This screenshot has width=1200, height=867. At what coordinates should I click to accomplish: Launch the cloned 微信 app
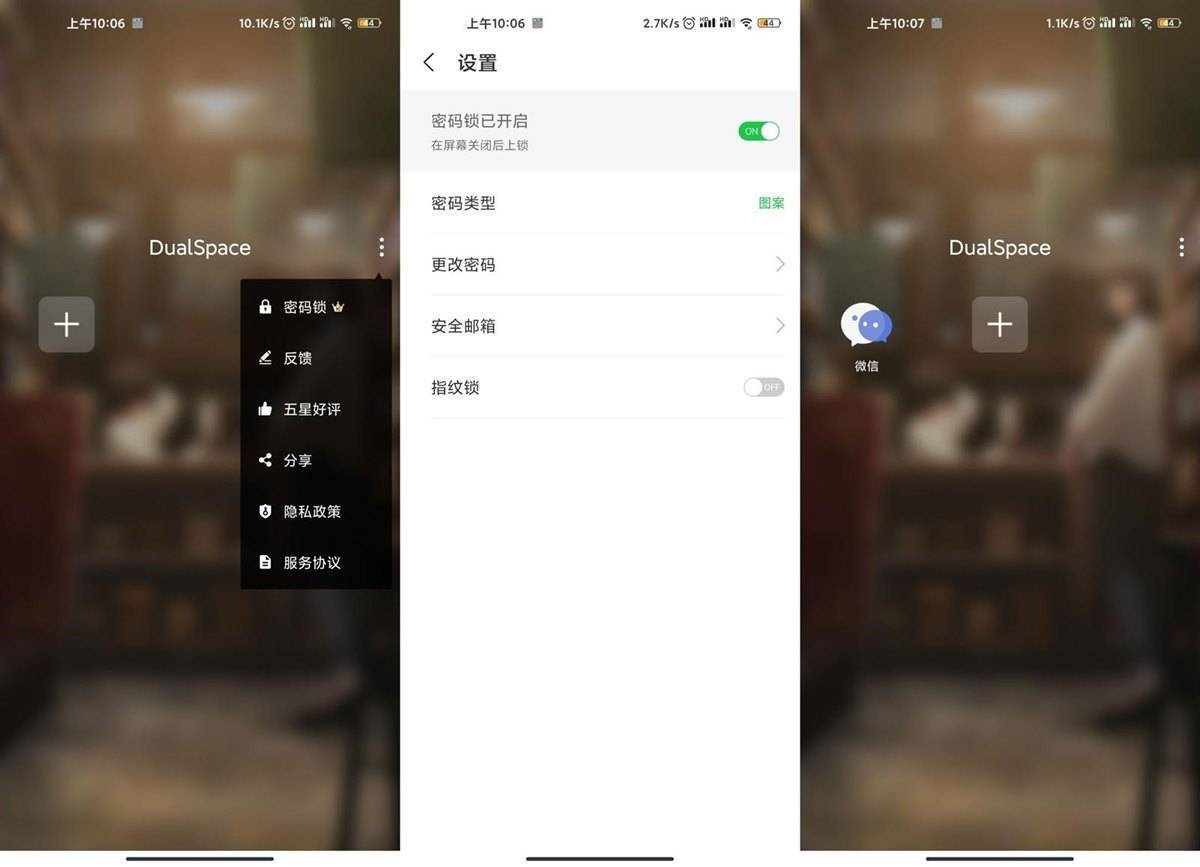pyautogui.click(x=866, y=327)
